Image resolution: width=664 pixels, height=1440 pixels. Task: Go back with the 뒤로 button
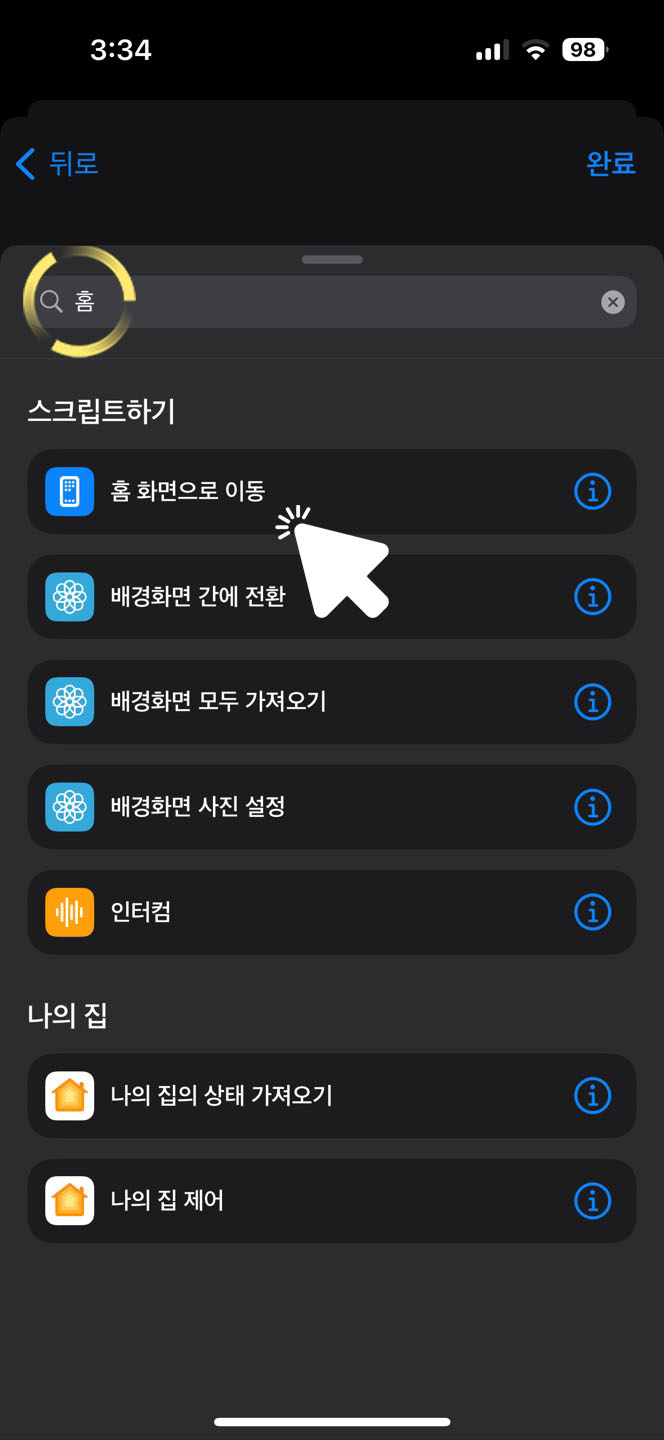58,163
